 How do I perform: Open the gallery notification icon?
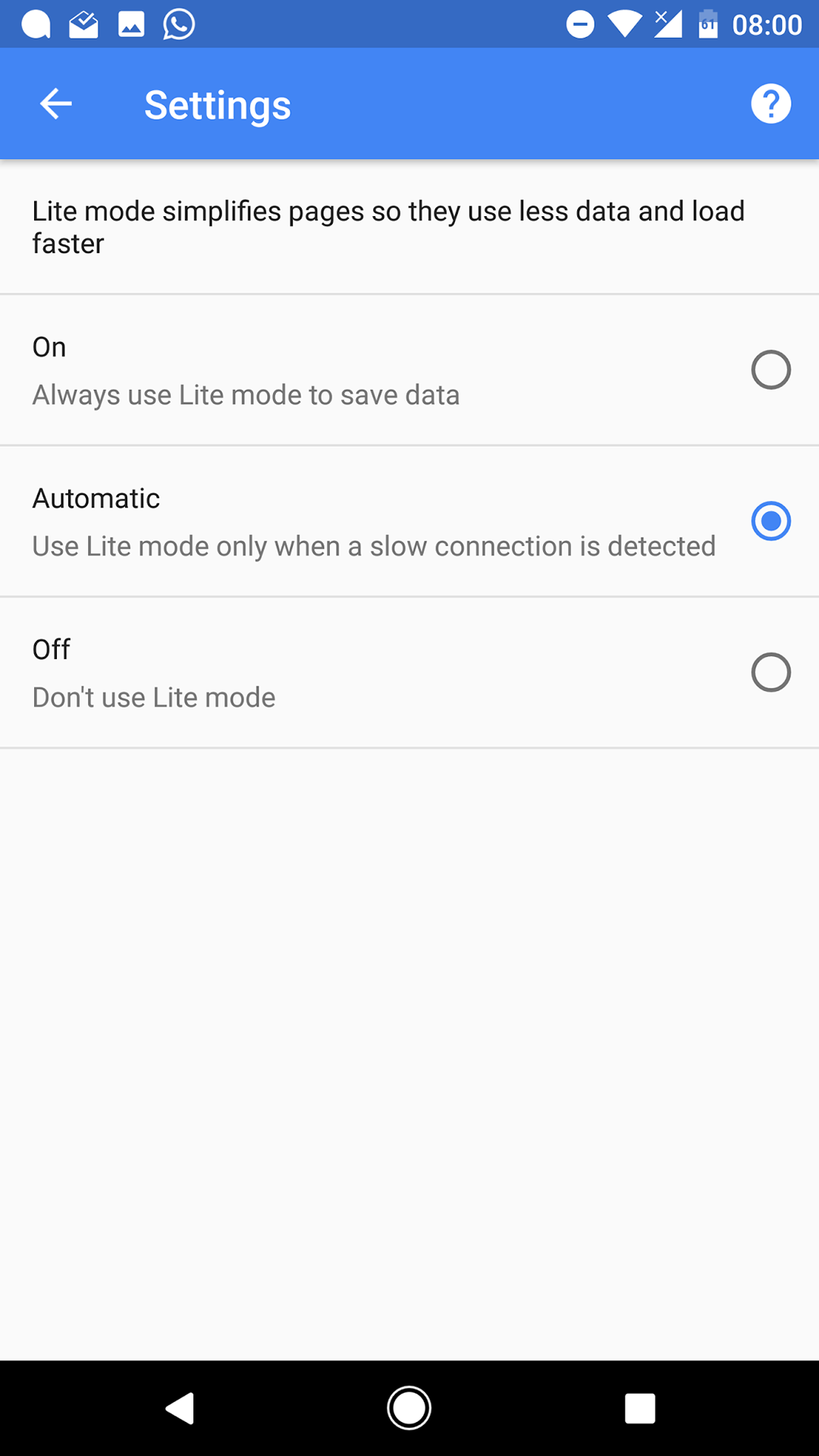coord(130,24)
